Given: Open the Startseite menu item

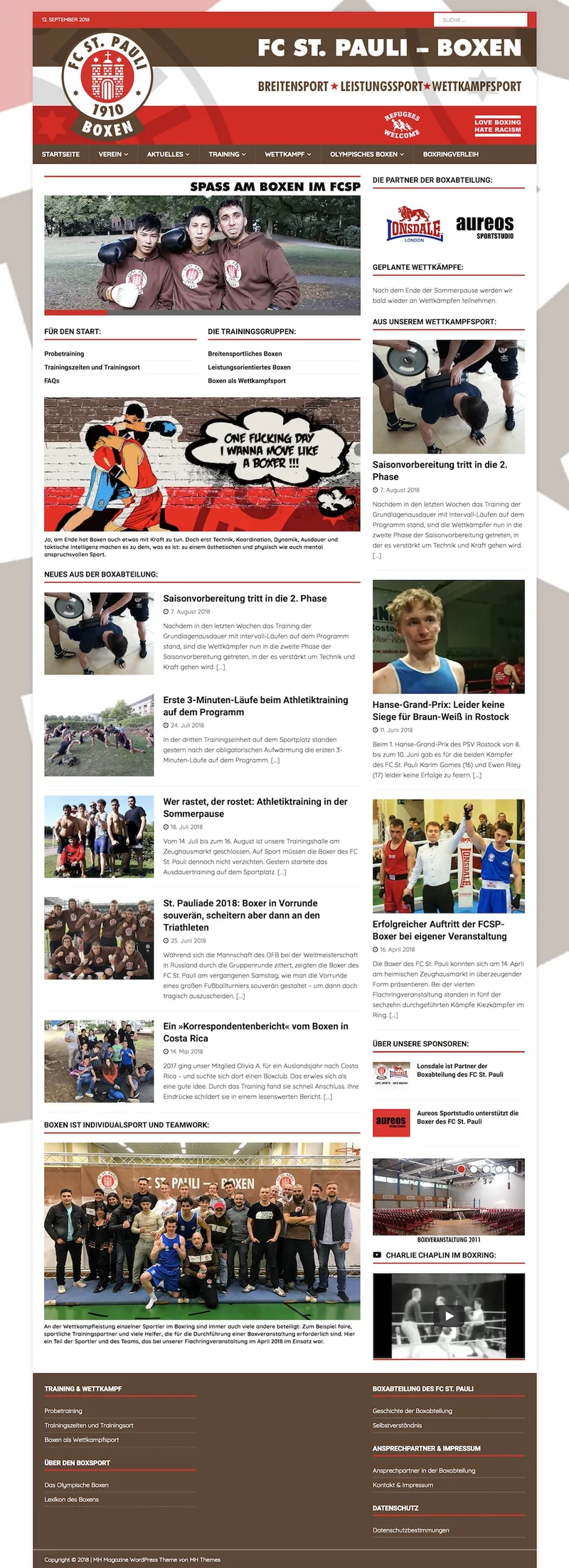Looking at the screenshot, I should click(60, 154).
